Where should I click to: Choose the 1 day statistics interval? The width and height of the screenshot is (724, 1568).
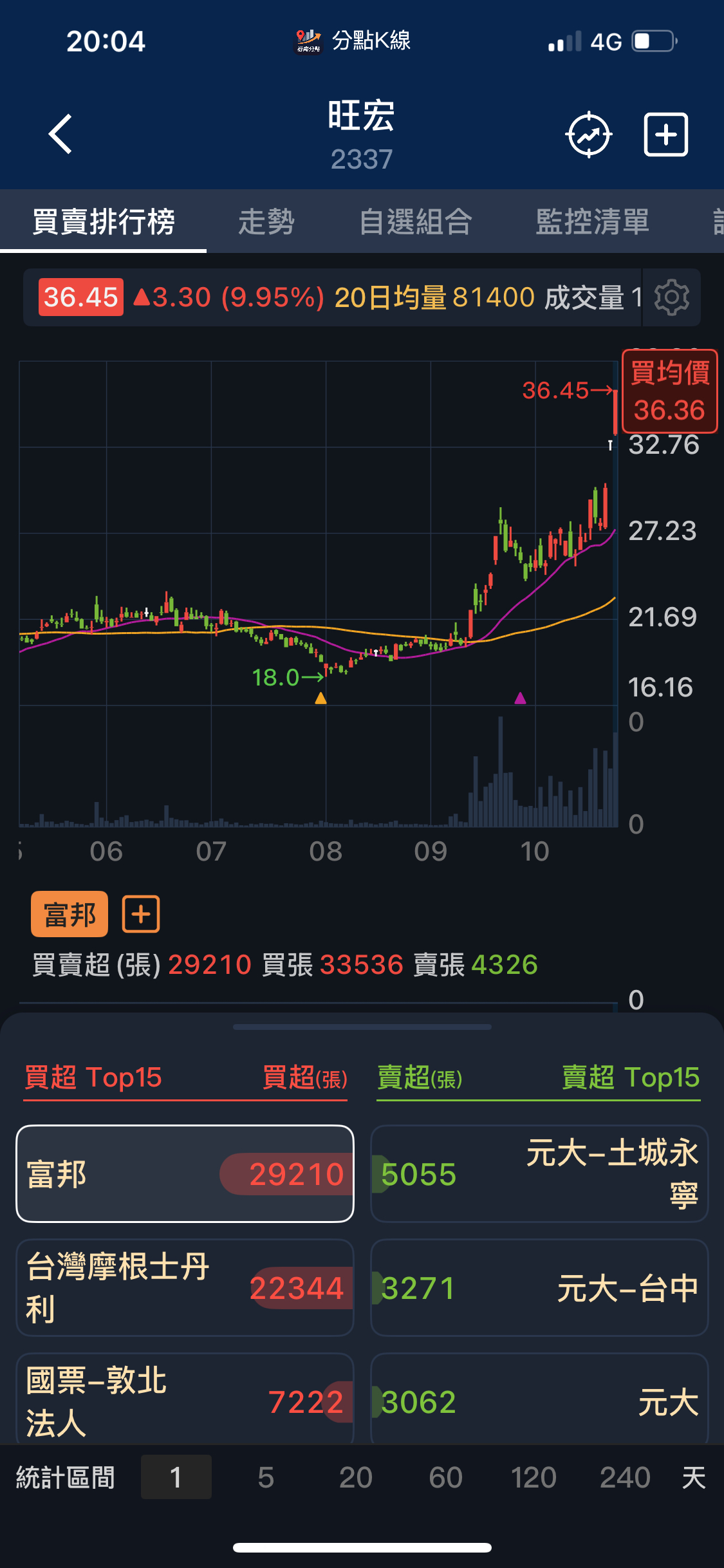(x=176, y=1477)
